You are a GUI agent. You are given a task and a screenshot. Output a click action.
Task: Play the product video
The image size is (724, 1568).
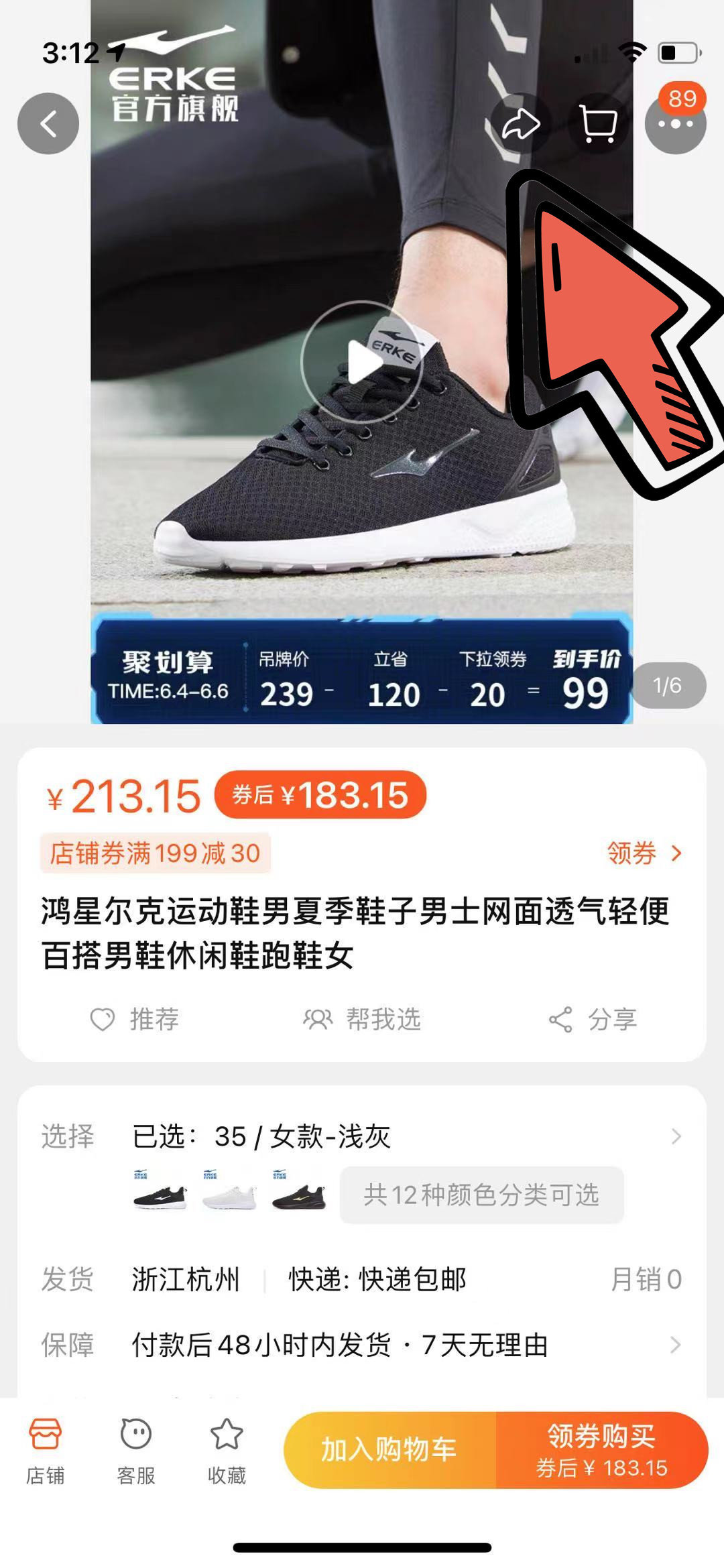pos(361,362)
